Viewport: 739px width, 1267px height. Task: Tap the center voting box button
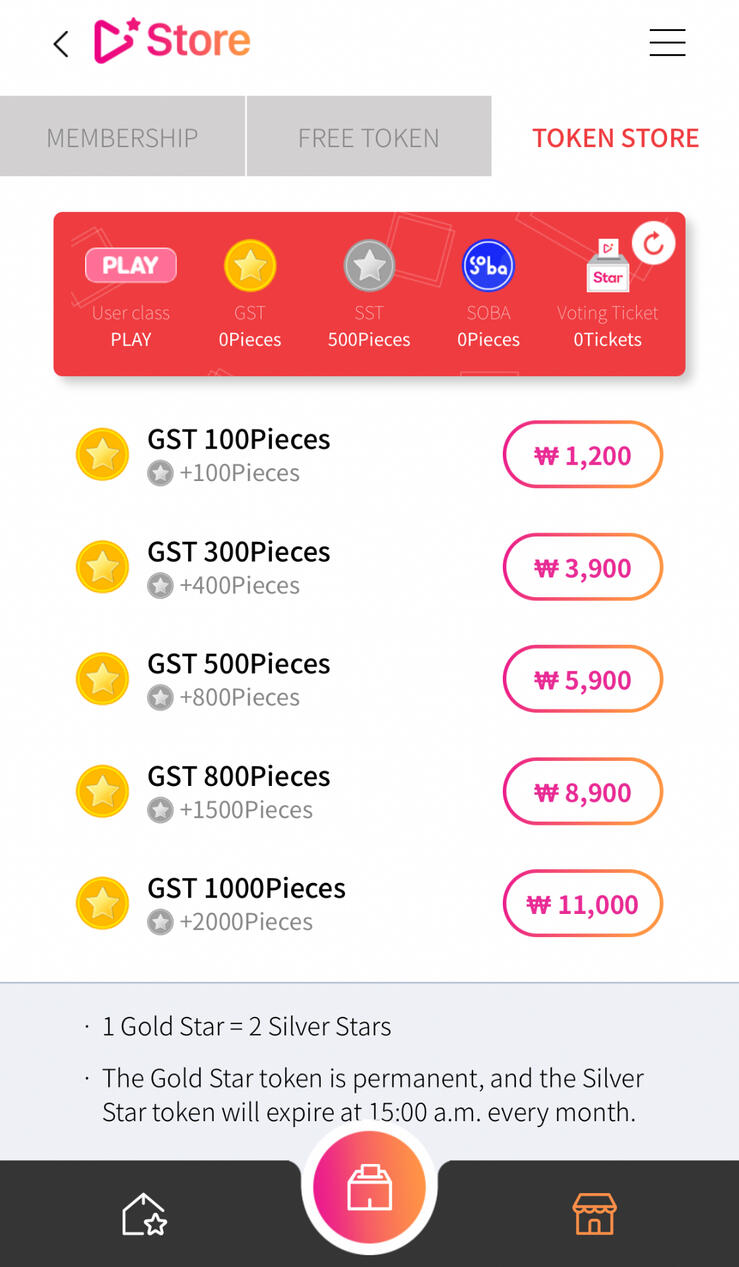(x=369, y=1188)
